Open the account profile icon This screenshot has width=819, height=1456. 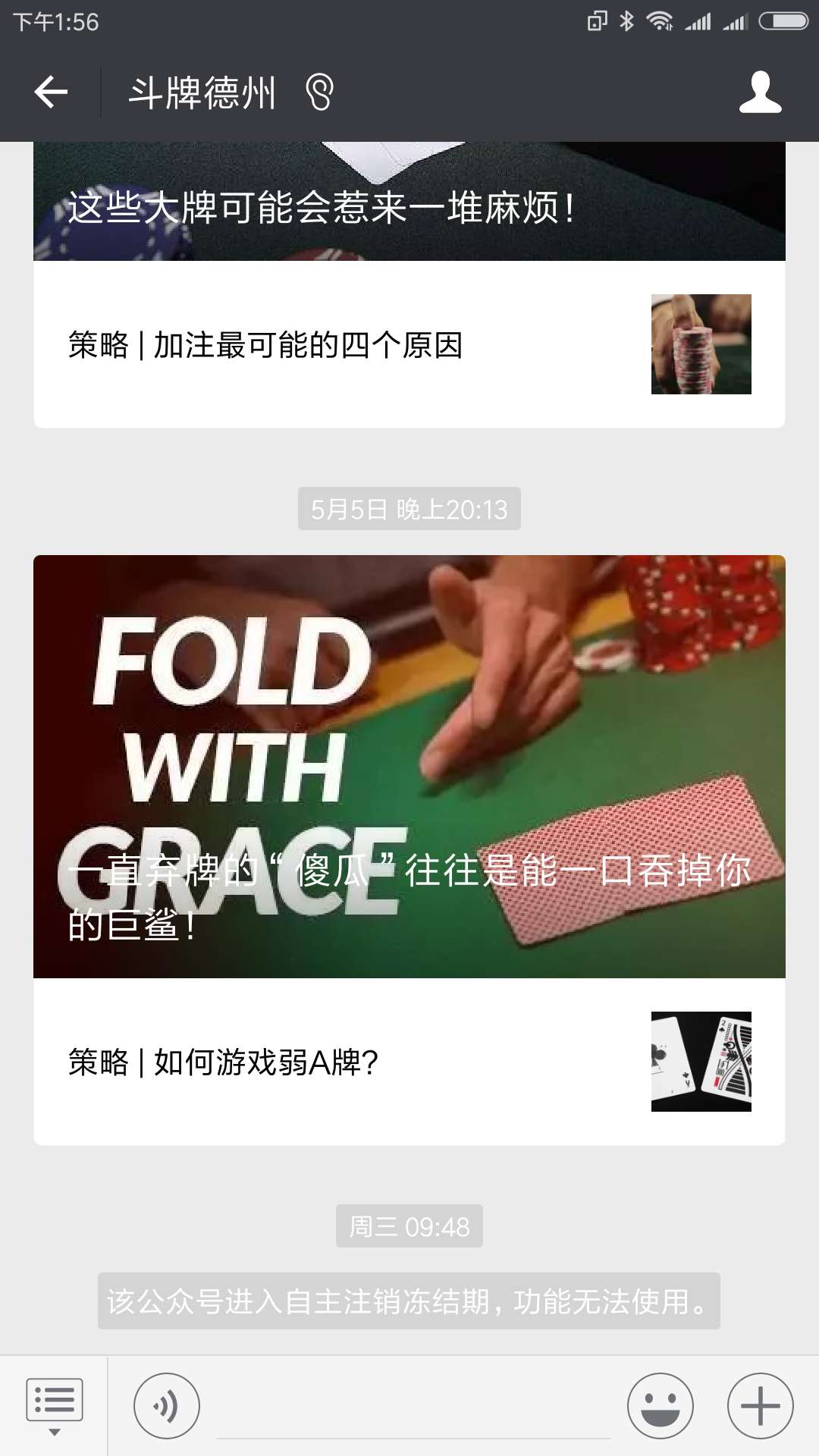760,93
